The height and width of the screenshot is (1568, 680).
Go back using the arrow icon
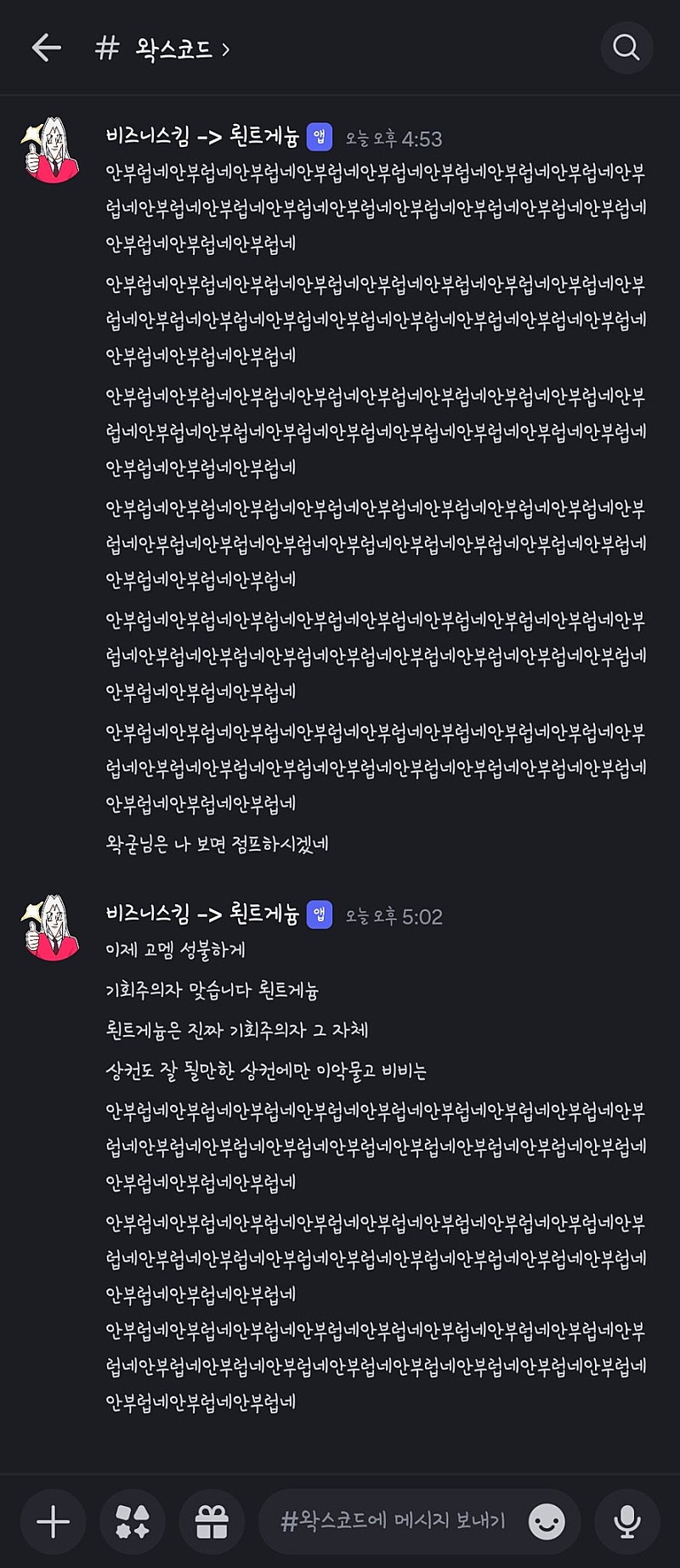coord(46,48)
